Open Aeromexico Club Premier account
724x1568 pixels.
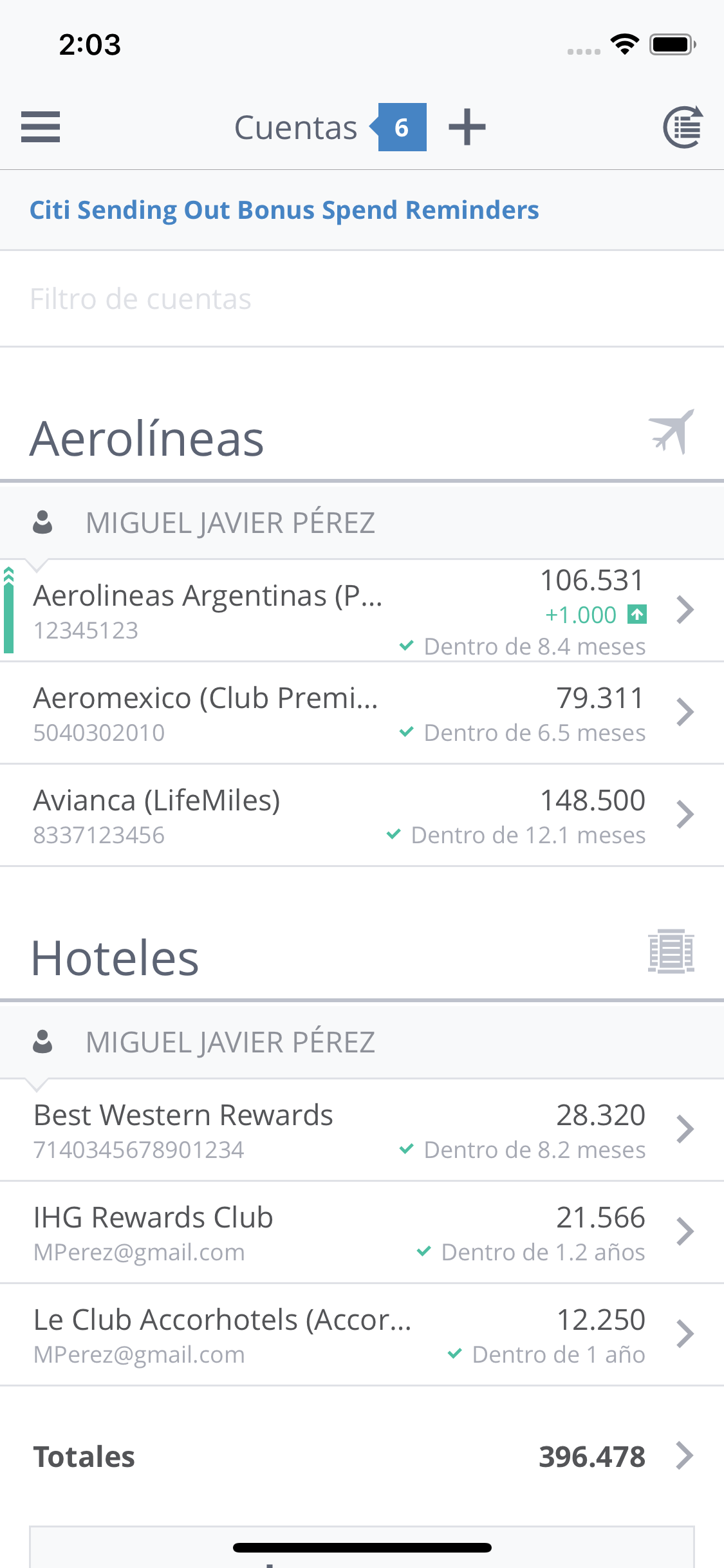pyautogui.click(x=362, y=713)
